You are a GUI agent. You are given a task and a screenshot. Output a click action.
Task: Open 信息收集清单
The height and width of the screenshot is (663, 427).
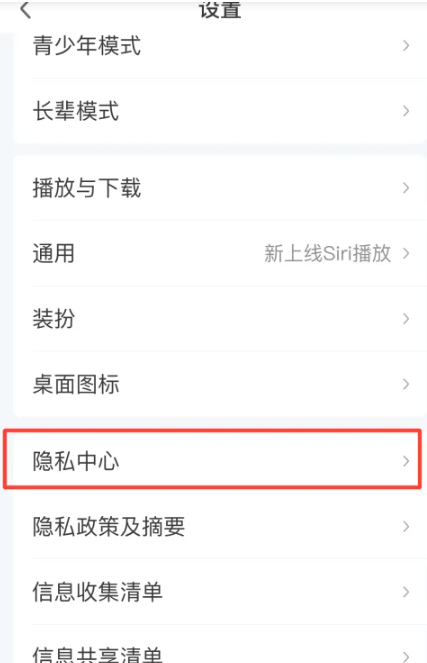tap(220, 592)
